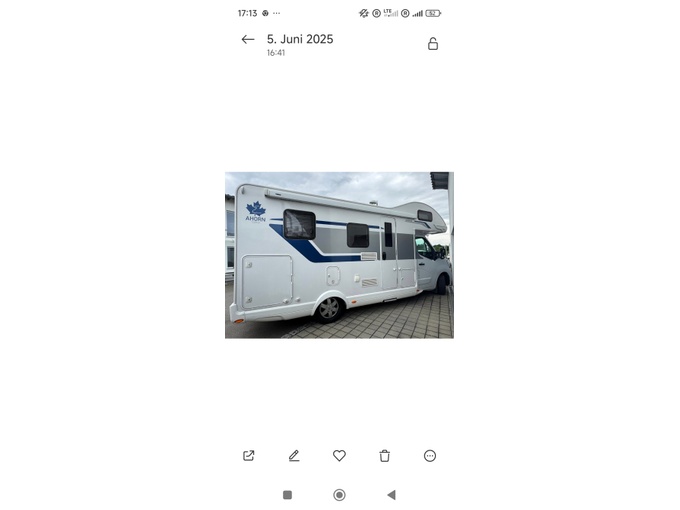Delete this photo using the trash icon
This screenshot has width=680, height=510.
coord(385,456)
